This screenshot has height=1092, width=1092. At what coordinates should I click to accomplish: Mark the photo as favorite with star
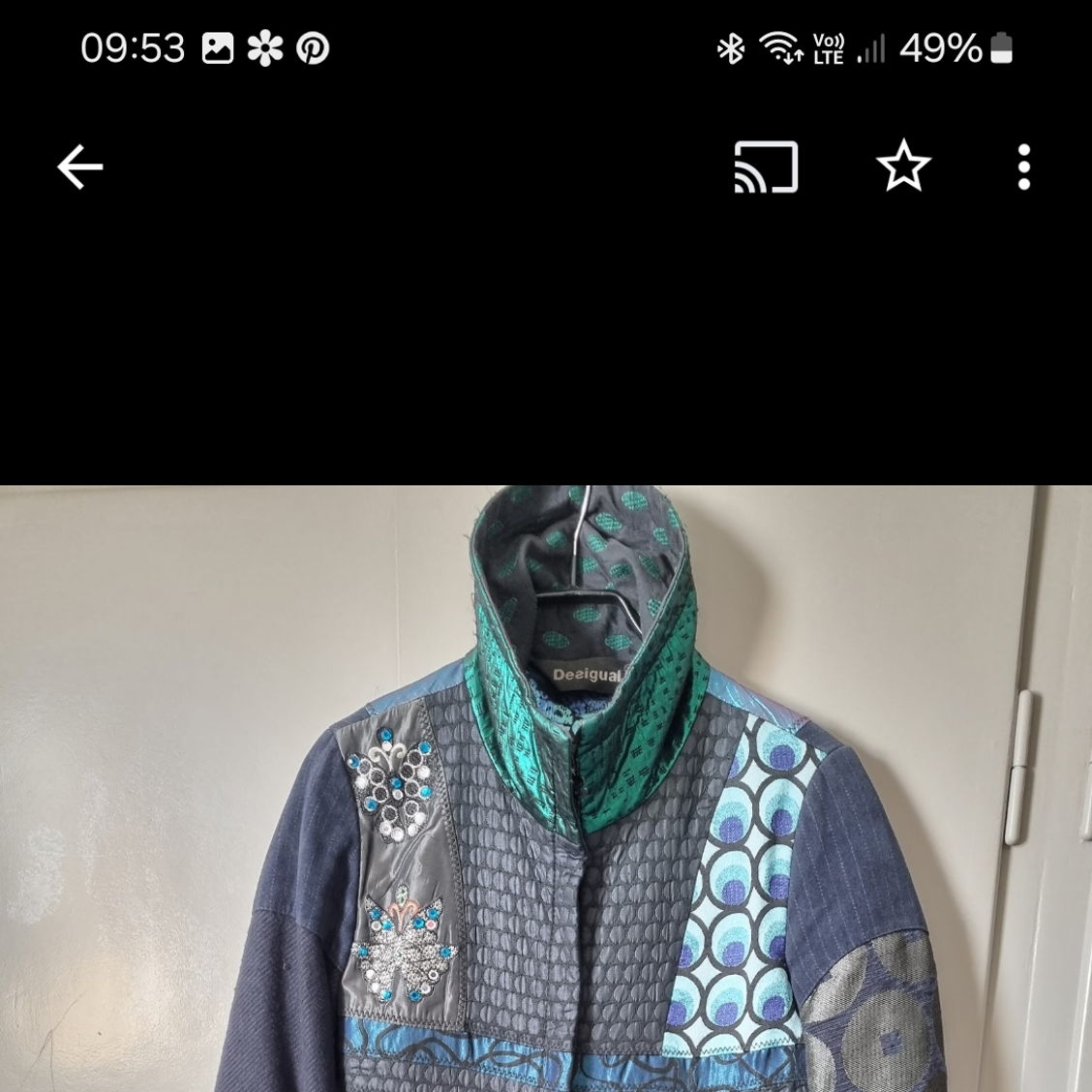tap(903, 167)
